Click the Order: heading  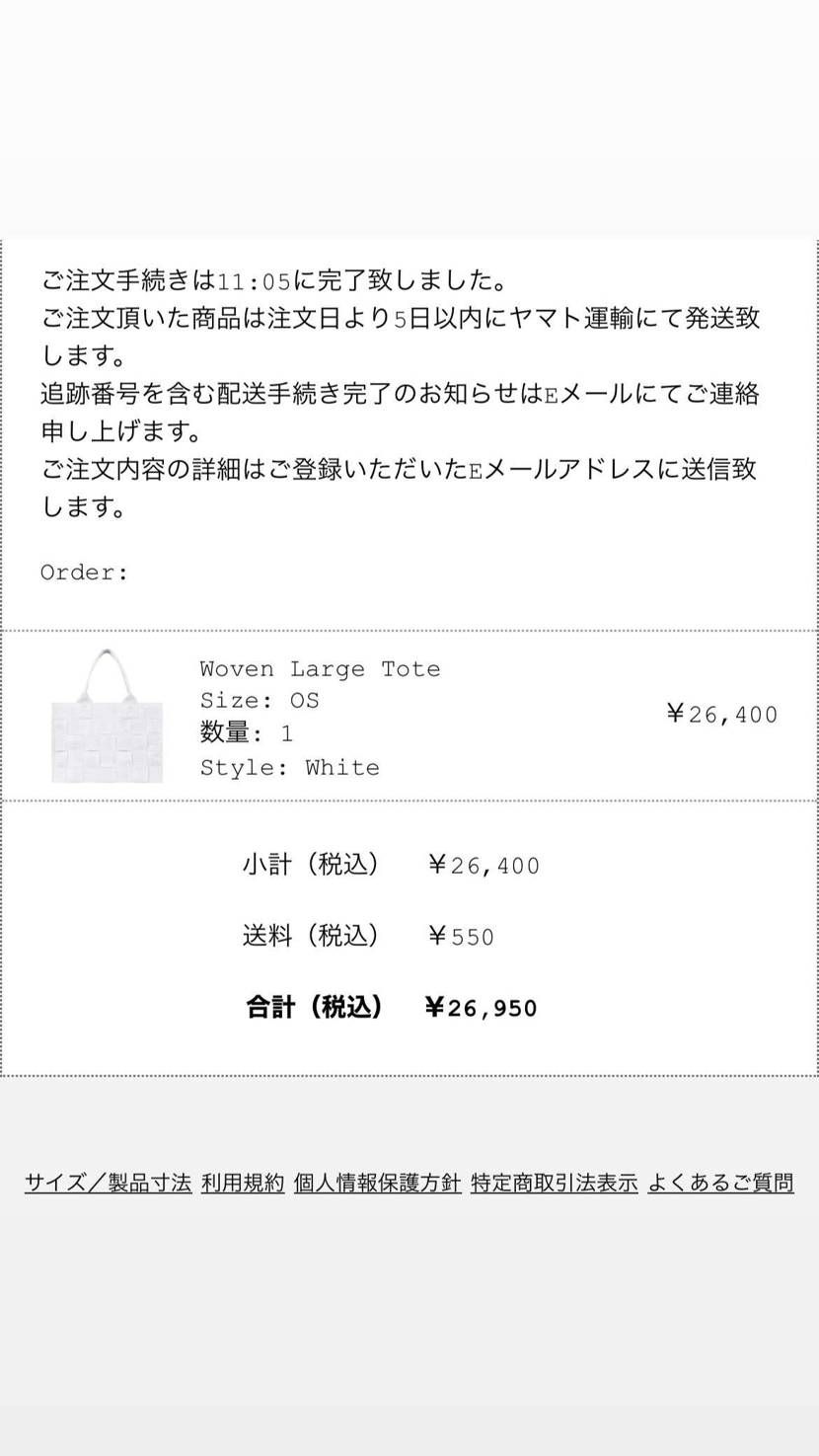tap(85, 573)
